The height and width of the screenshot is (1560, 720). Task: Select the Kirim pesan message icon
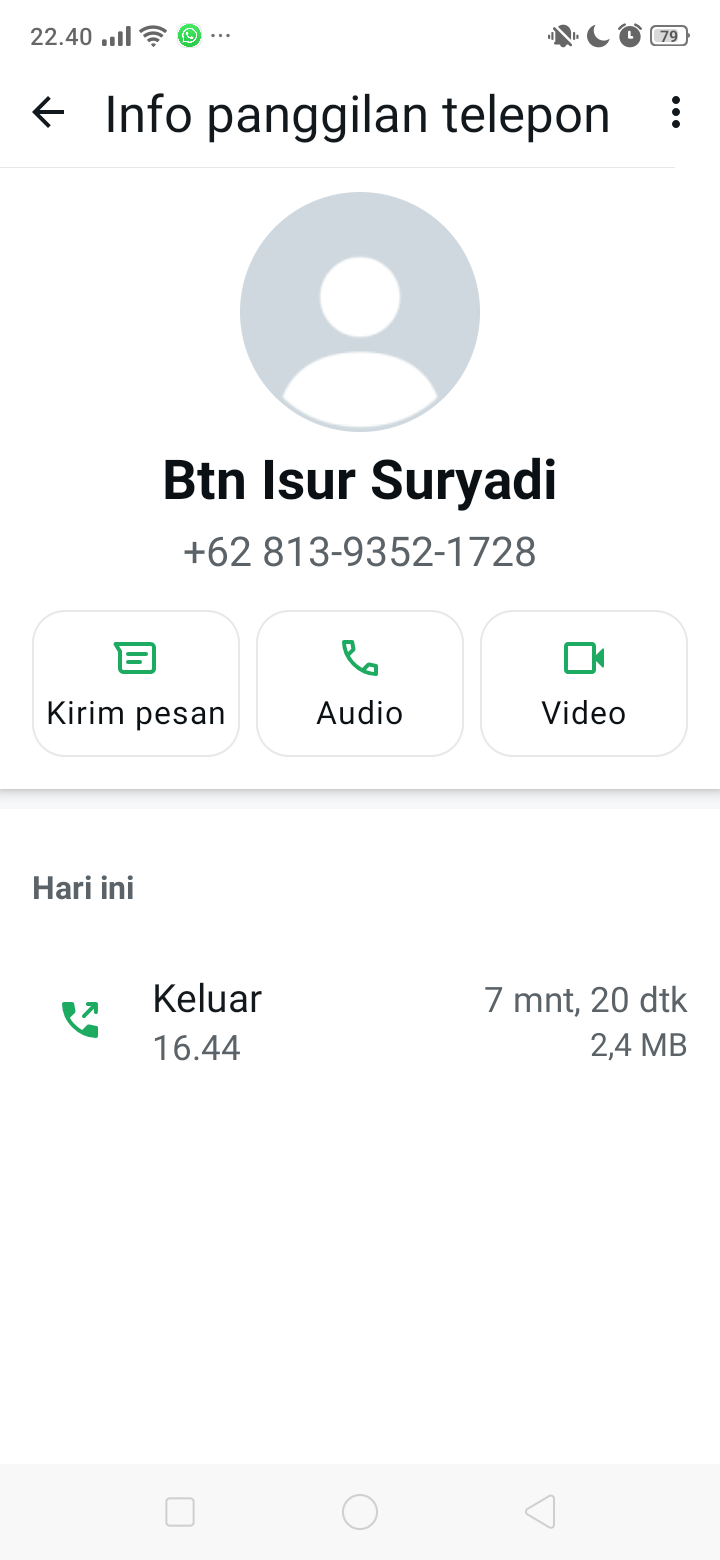(x=135, y=658)
